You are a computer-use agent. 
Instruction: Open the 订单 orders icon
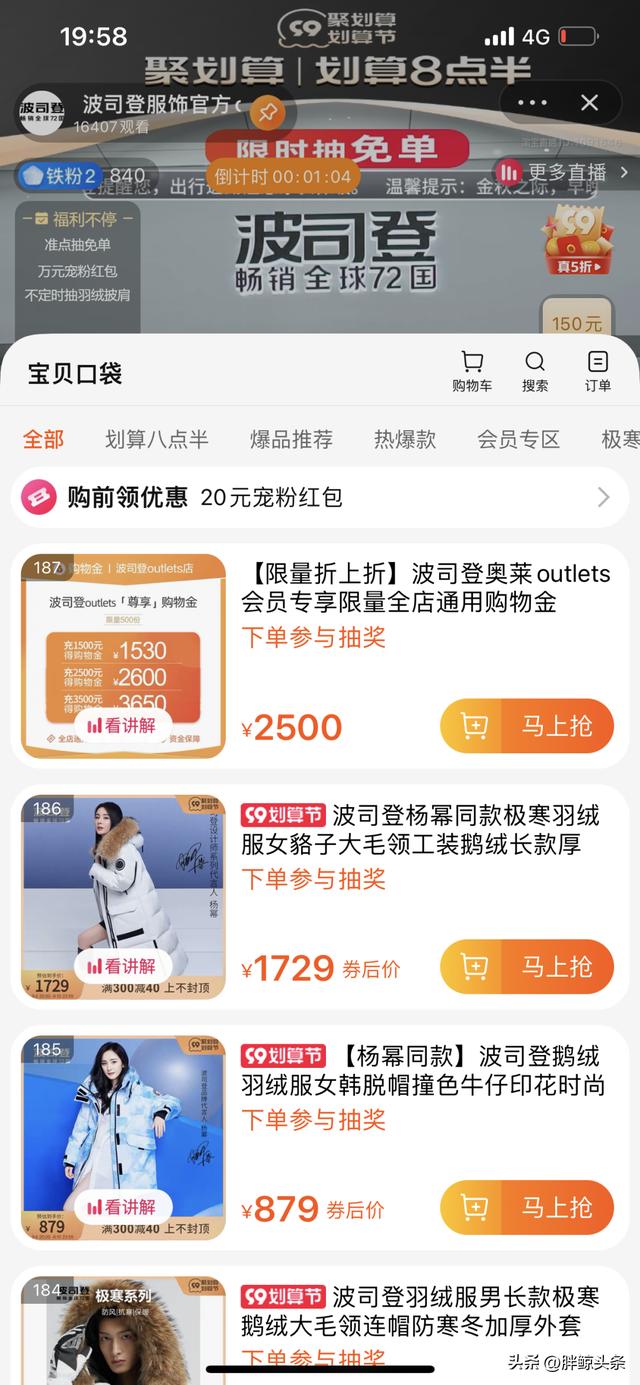598,371
